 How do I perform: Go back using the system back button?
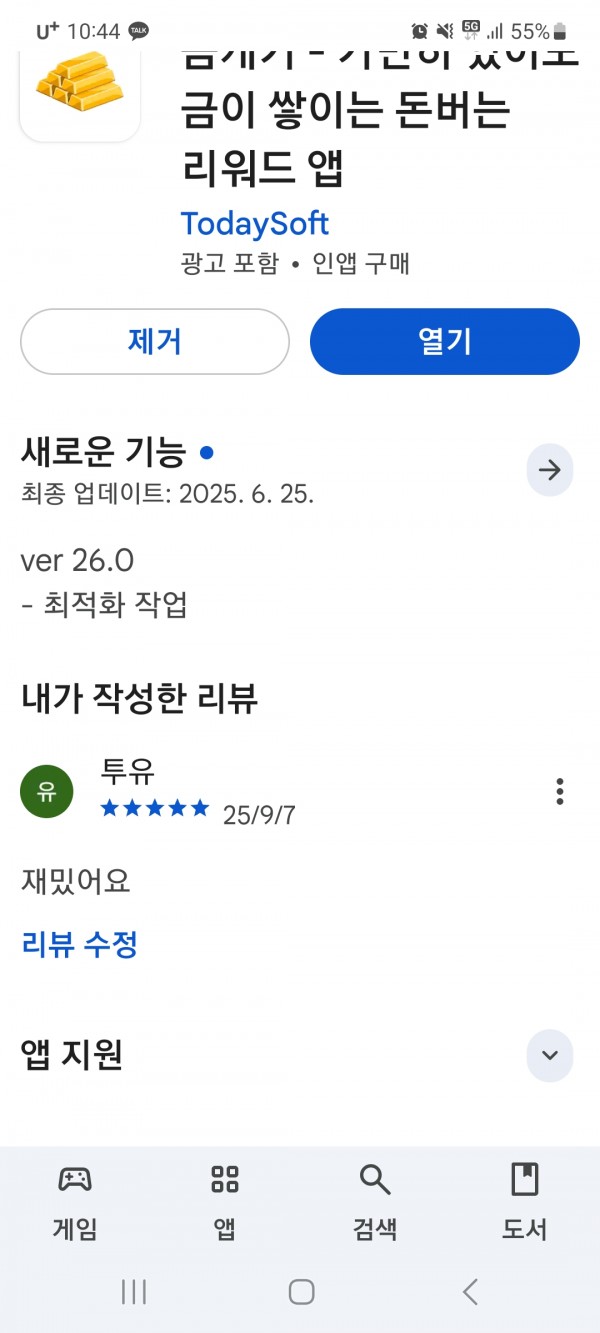pyautogui.click(x=470, y=1292)
